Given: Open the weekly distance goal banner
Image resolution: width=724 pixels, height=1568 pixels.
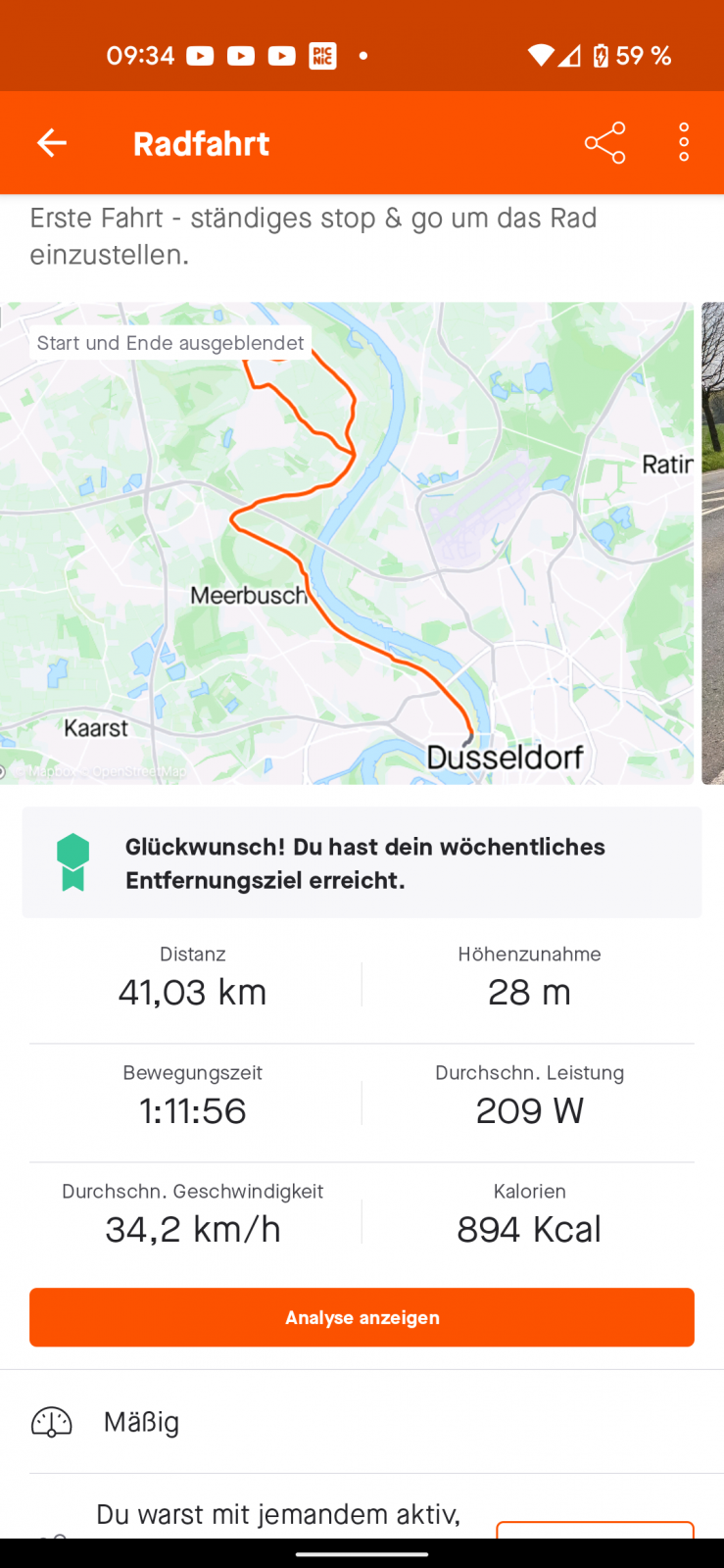Looking at the screenshot, I should 362,862.
